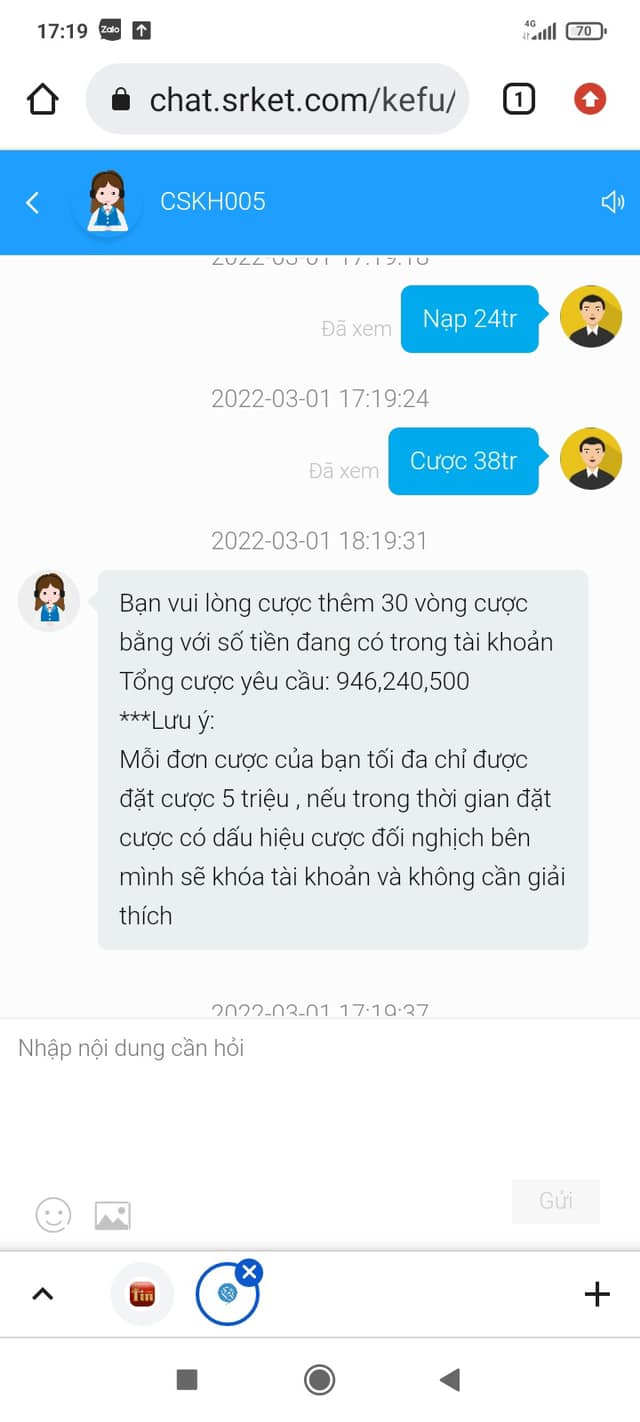Open the browser home page
640x1422 pixels.
tap(43, 99)
